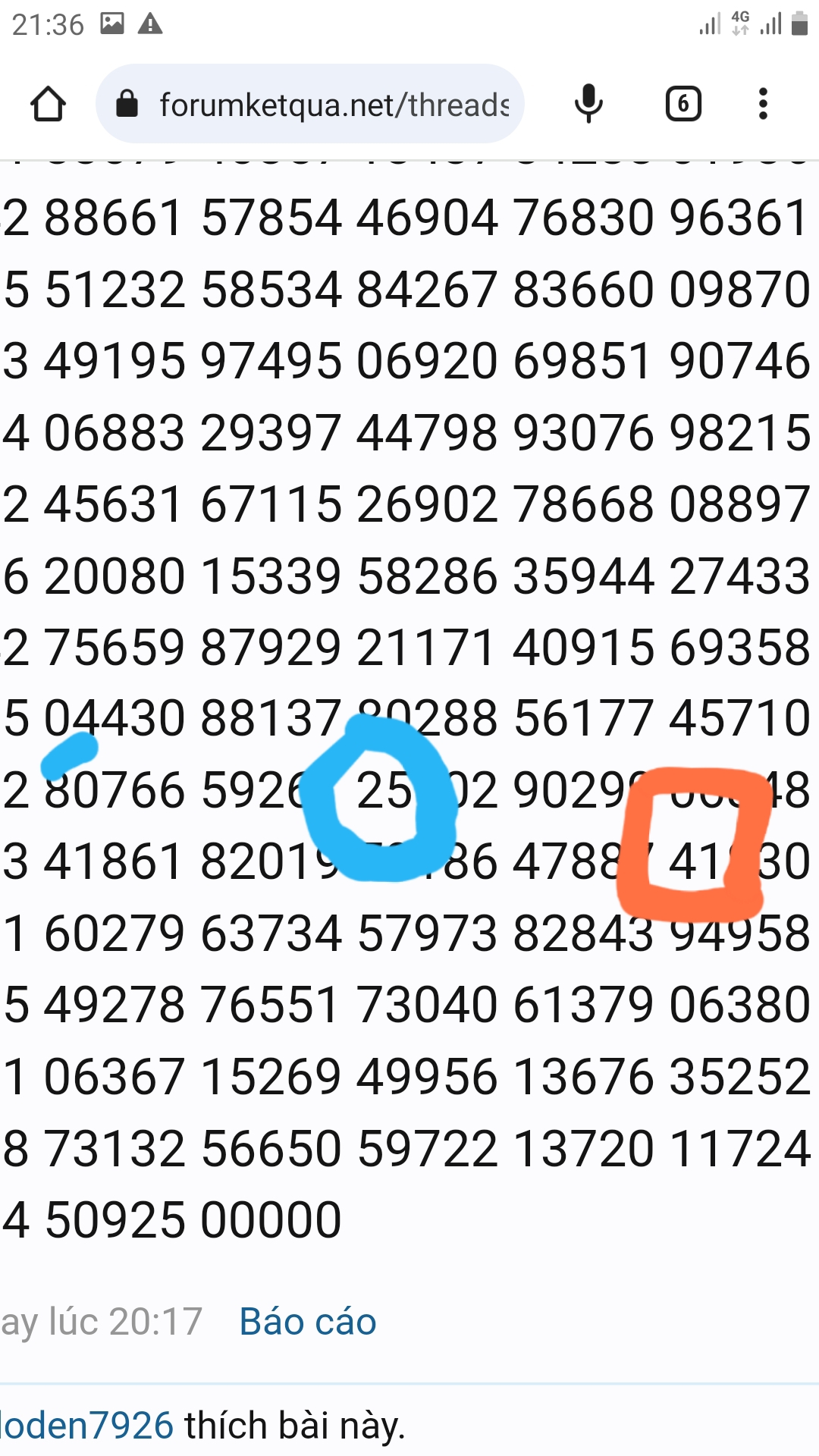The image size is (819, 1456).
Task: Open the browser overflow menu
Action: point(763,104)
